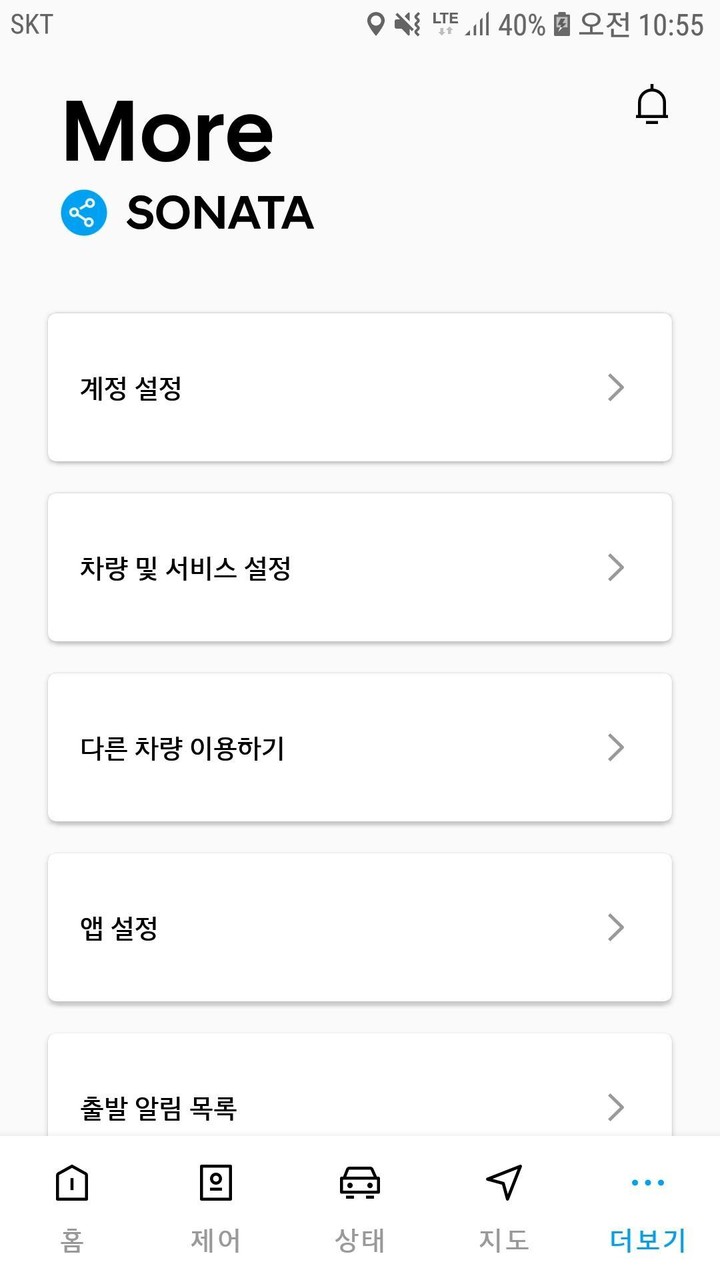This screenshot has height=1280, width=720.
Task: Expand 계정 설정 using its chevron
Action: (x=616, y=388)
